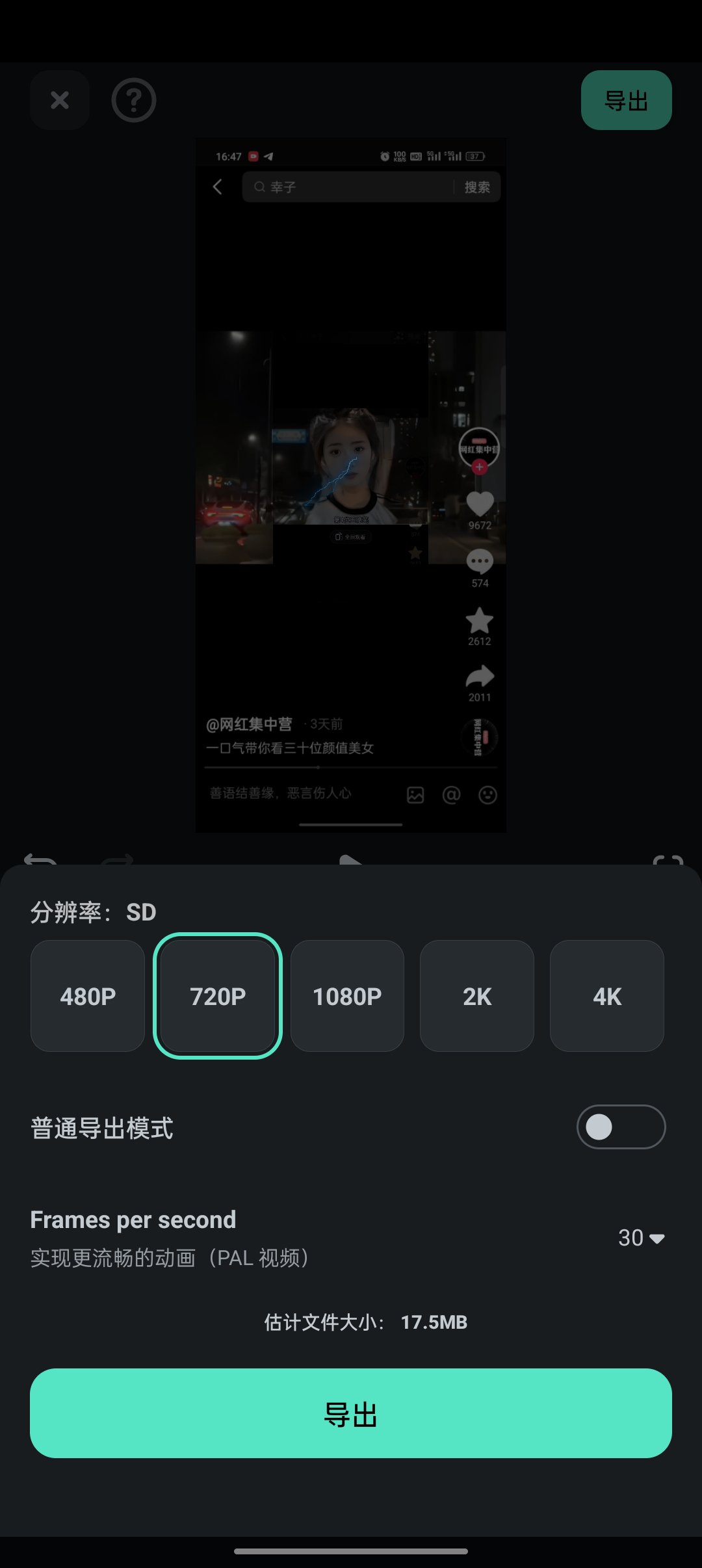The image size is (702, 1568).
Task: Tap the green 导出 button at top right
Action: tap(626, 101)
